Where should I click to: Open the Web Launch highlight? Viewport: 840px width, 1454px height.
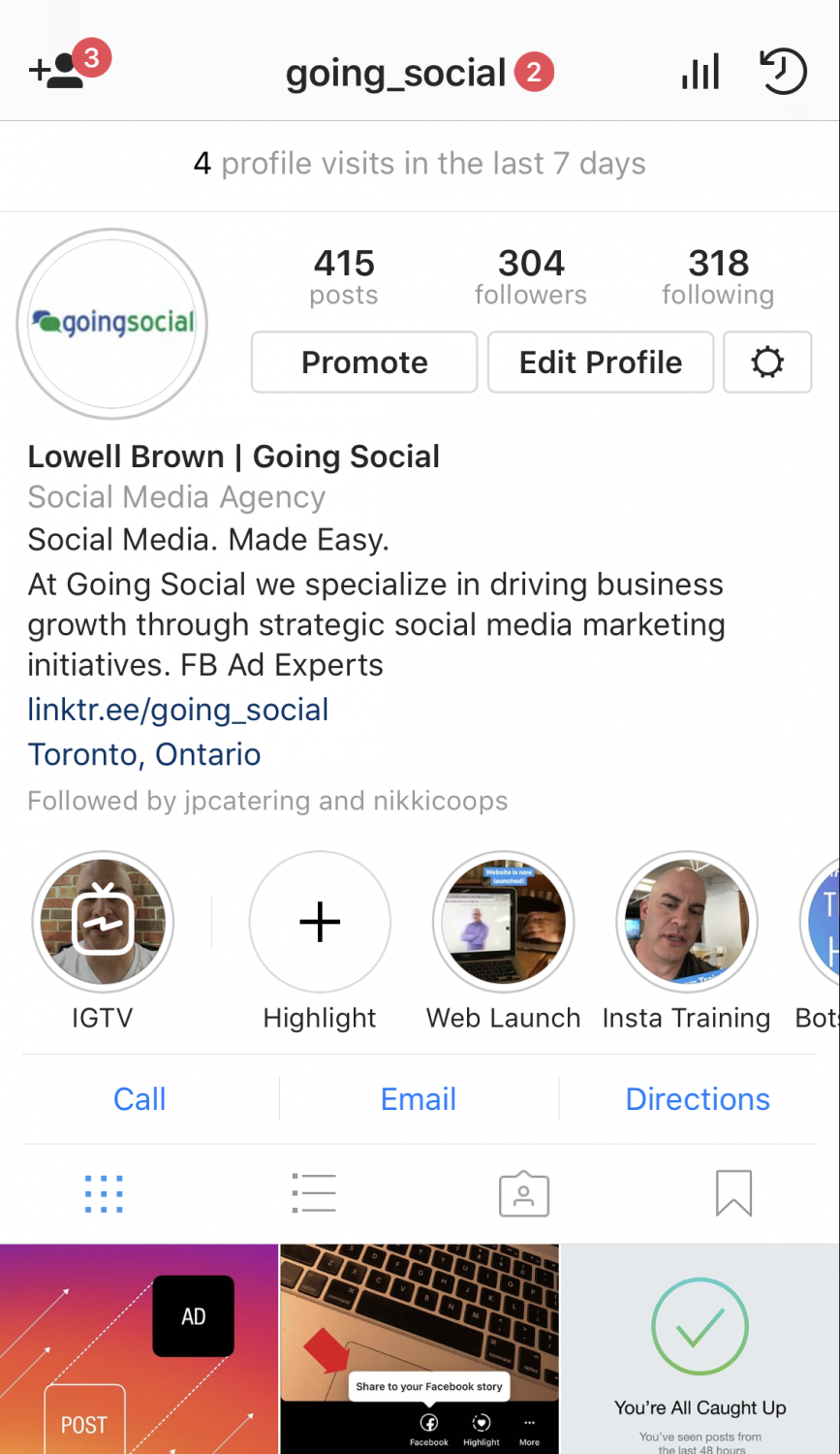coord(503,921)
